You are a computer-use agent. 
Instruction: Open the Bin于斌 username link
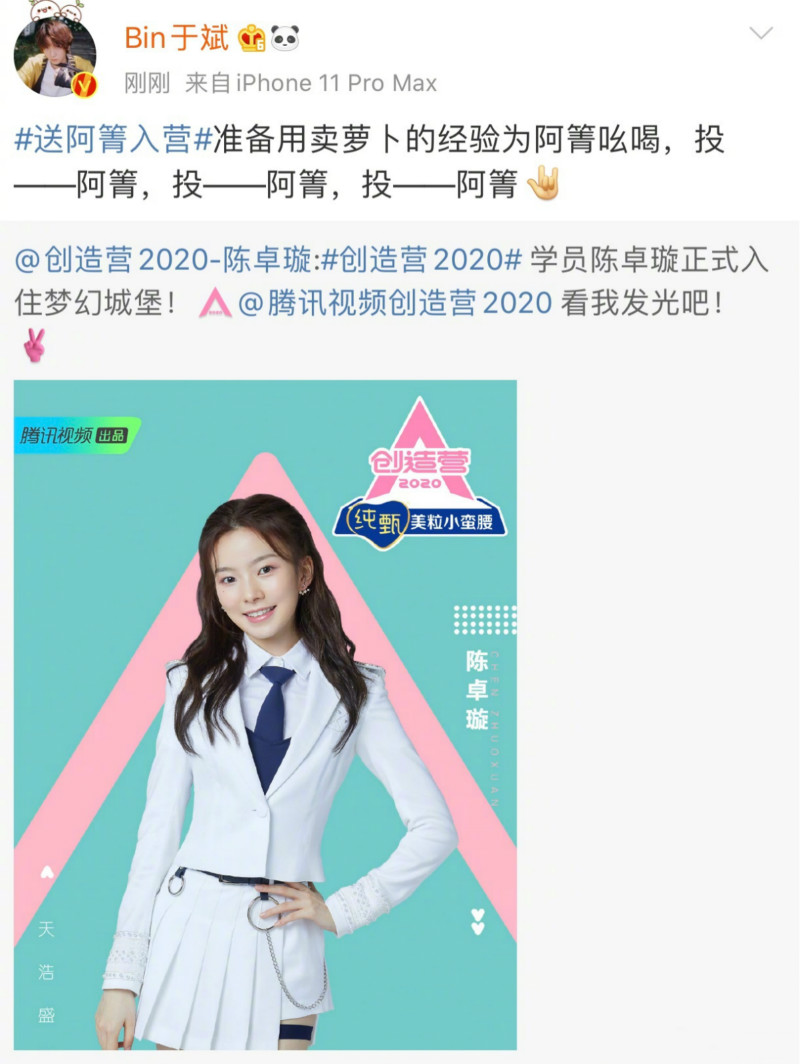click(176, 38)
